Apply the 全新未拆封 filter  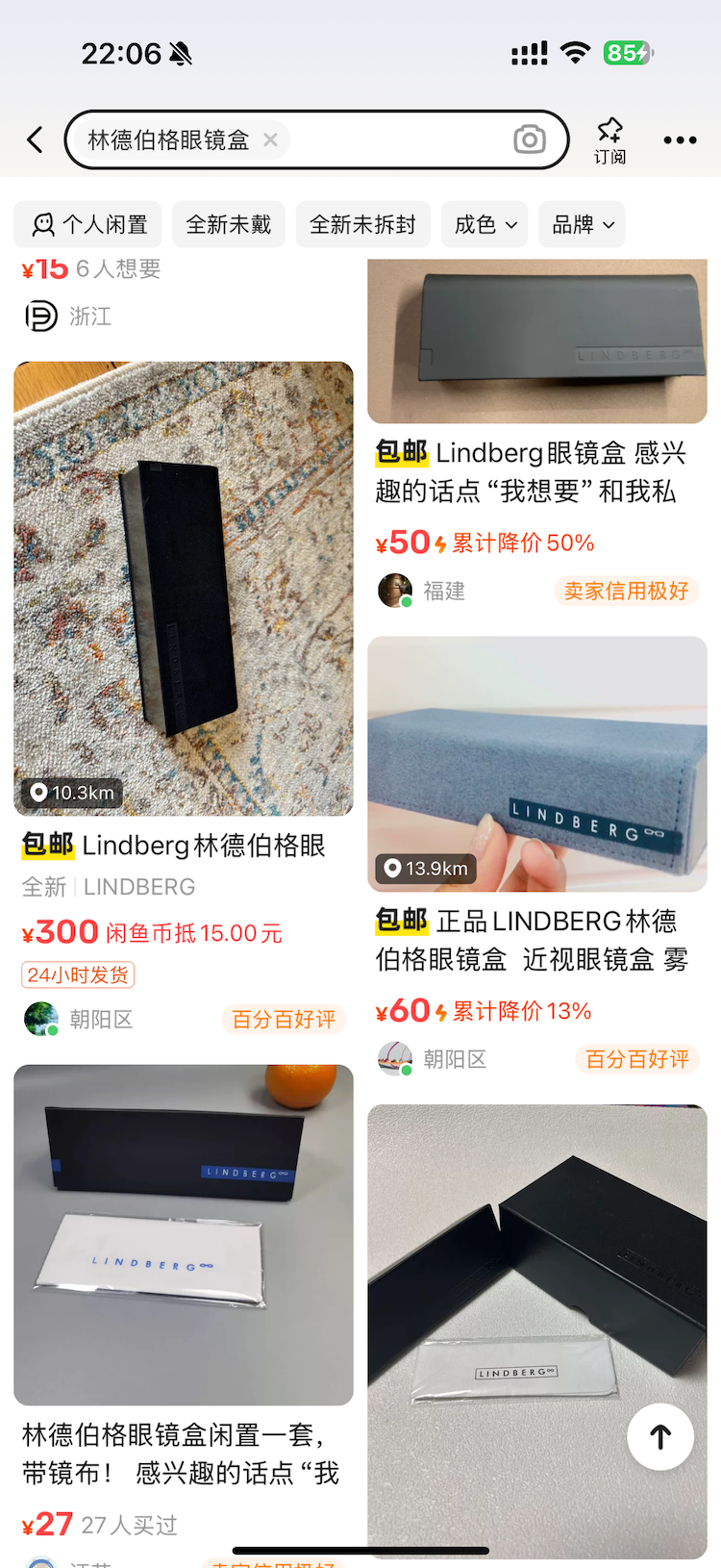tap(362, 225)
